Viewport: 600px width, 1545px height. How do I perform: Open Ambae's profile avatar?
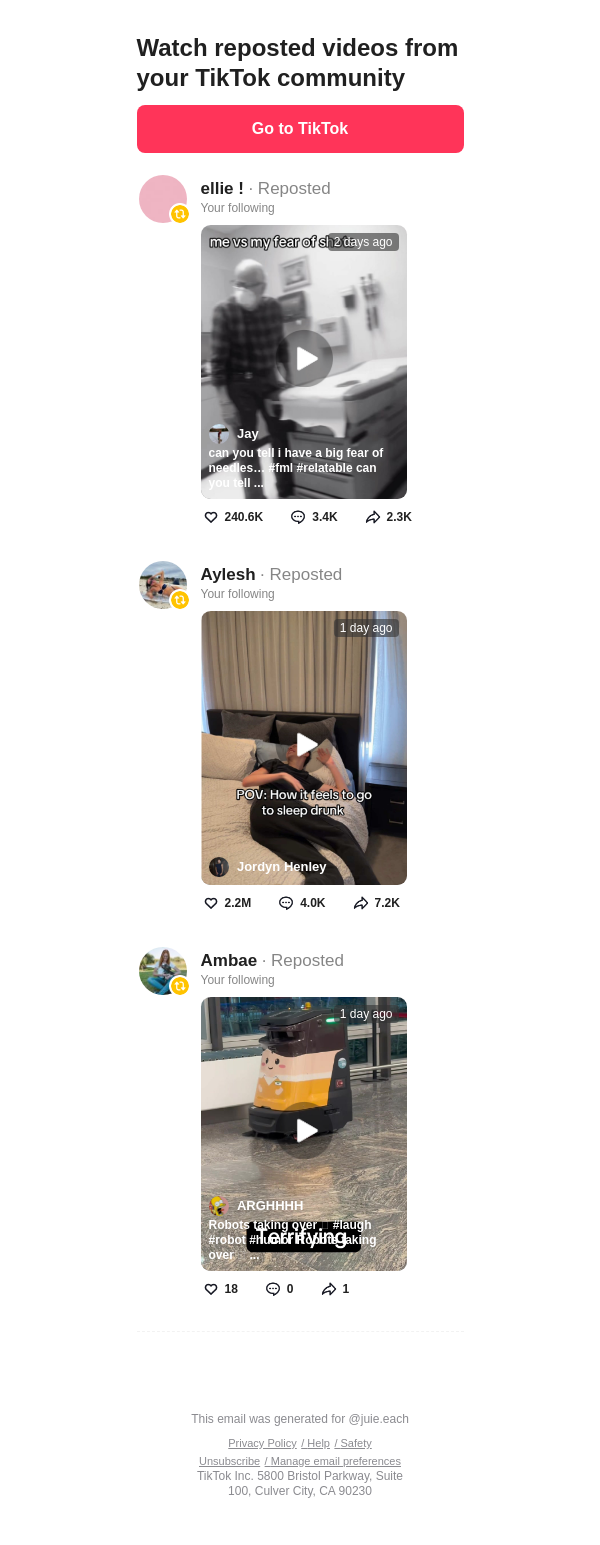pyautogui.click(x=163, y=971)
